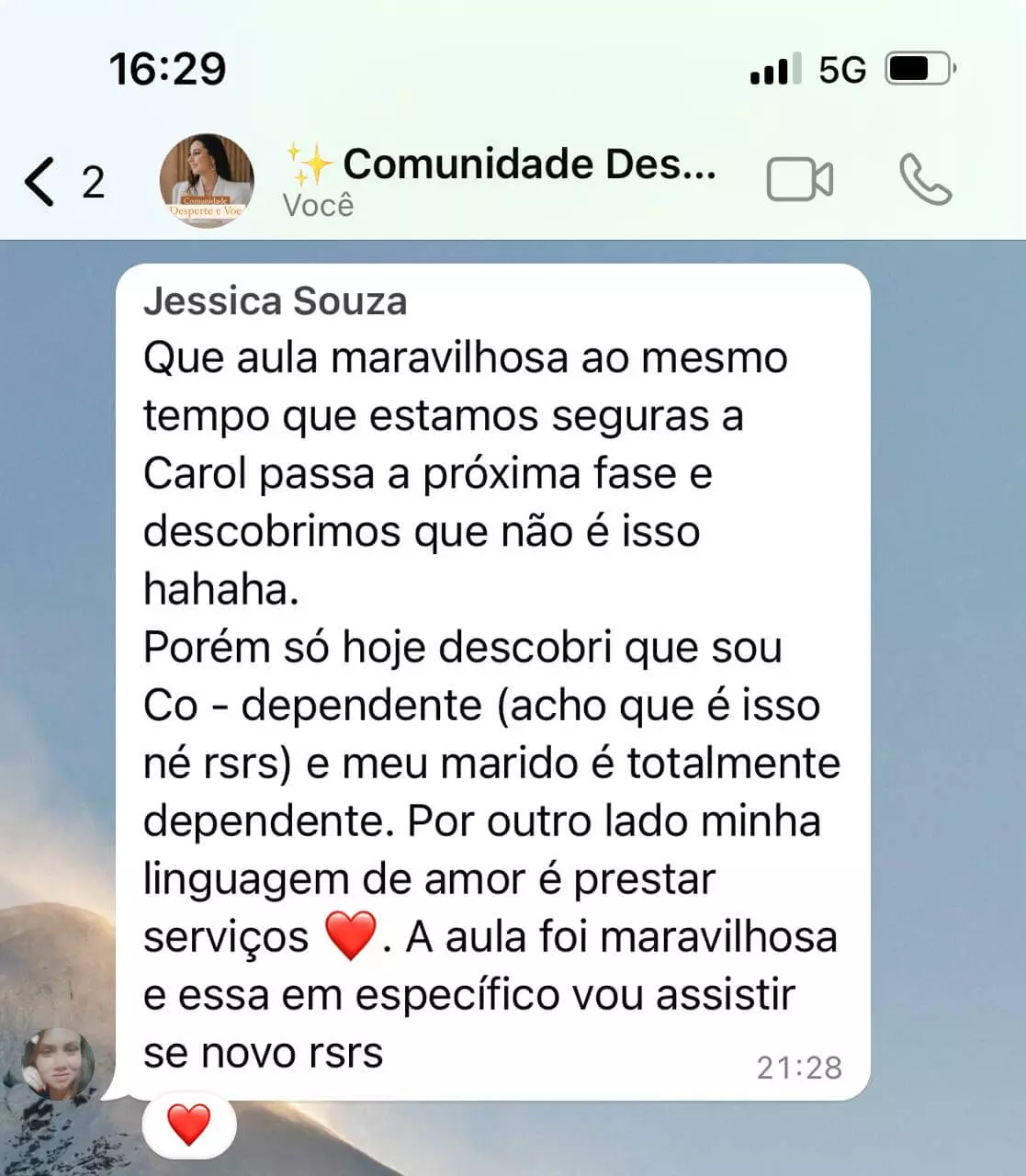Start a video call with the group
This screenshot has height=1176, width=1026.
tap(799, 179)
